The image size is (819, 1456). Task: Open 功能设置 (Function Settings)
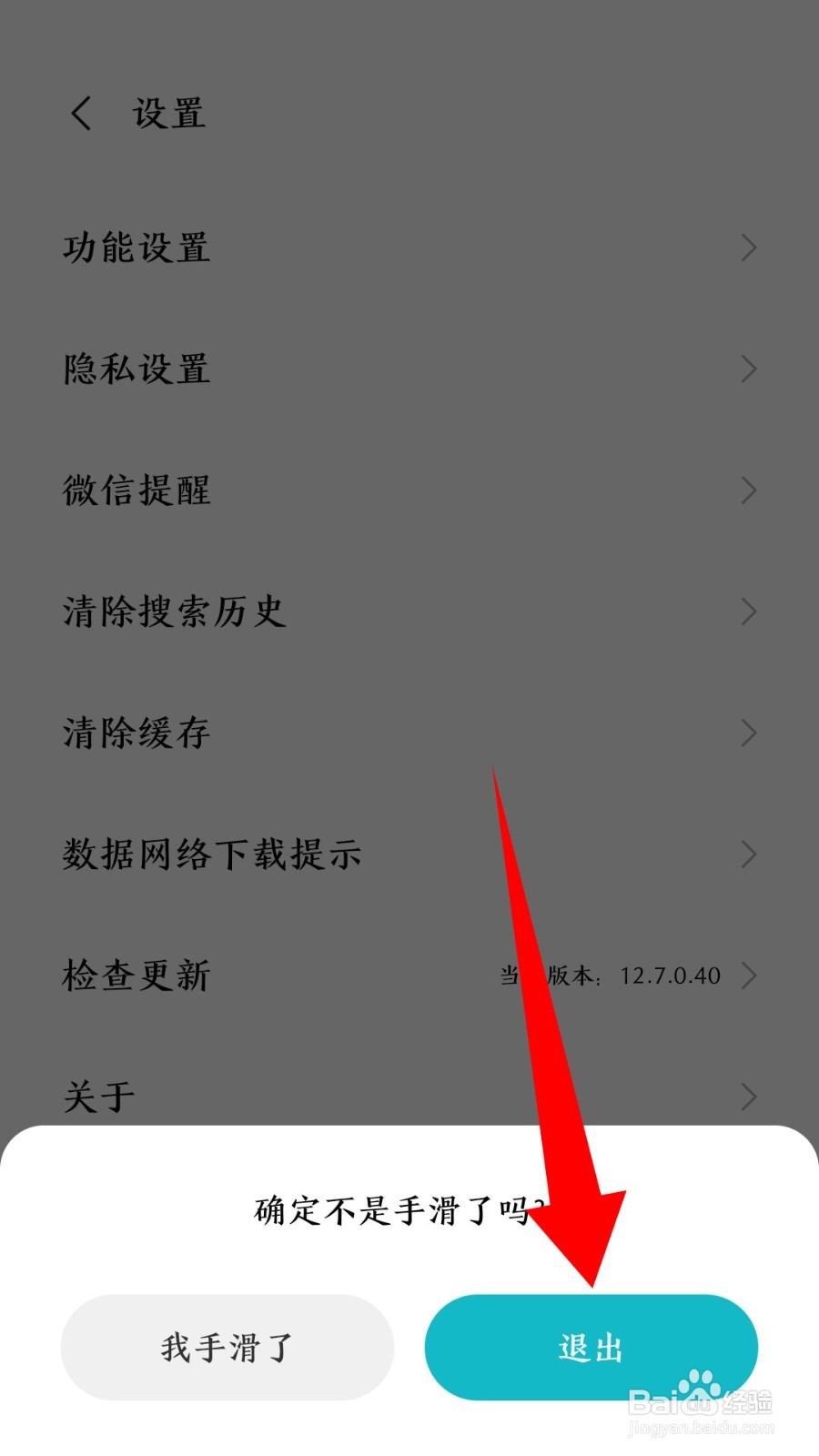coord(136,248)
